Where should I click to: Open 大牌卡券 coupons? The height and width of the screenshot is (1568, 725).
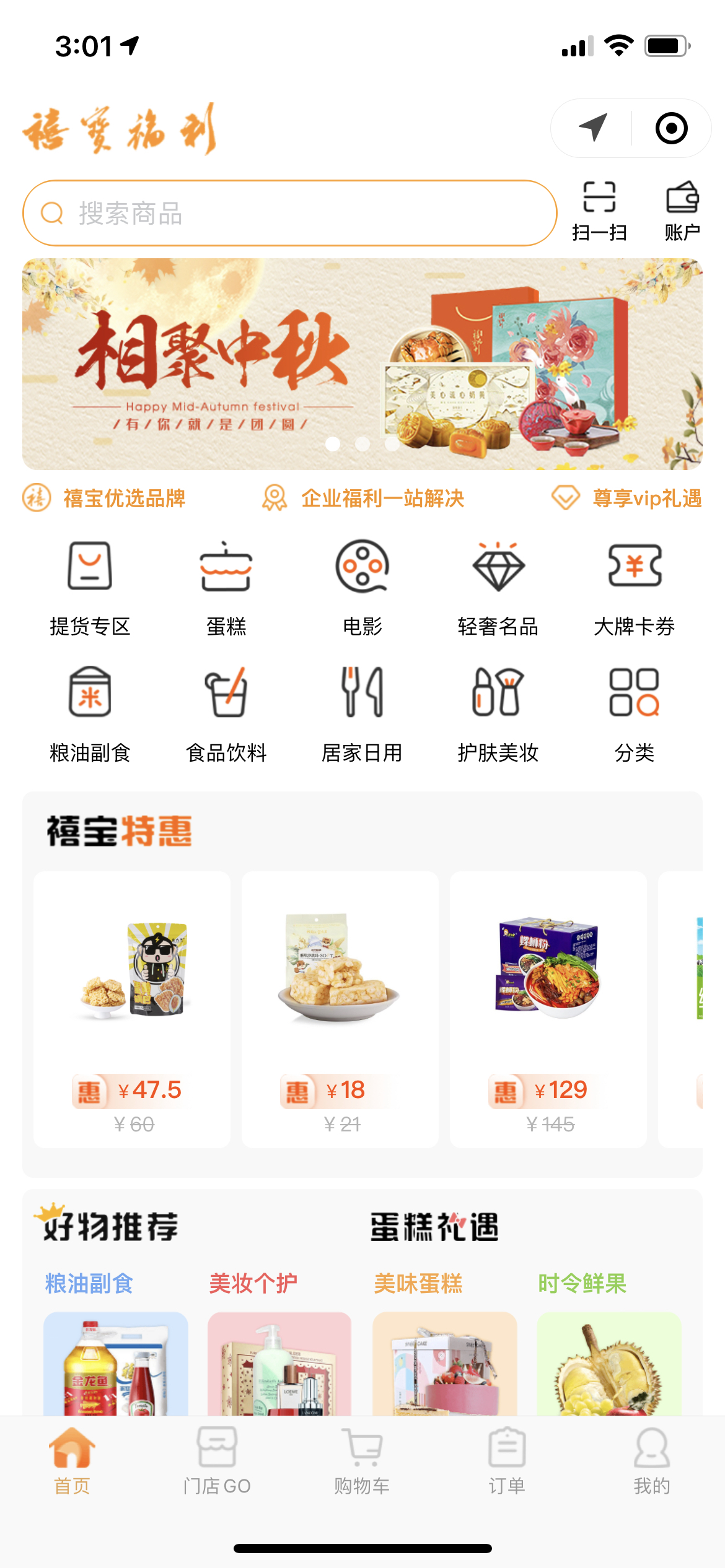tap(635, 587)
